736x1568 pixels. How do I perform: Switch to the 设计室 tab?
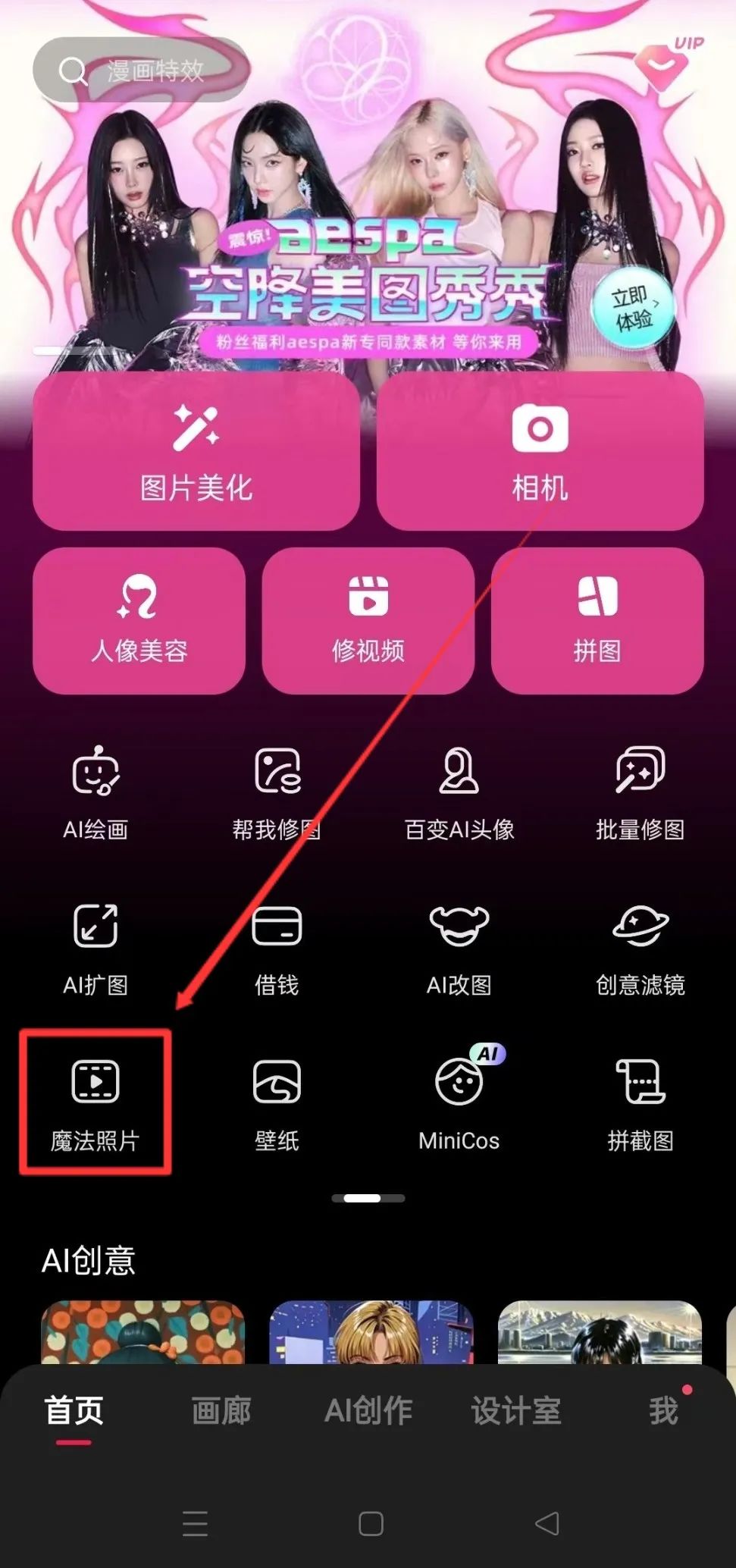coord(516,1411)
